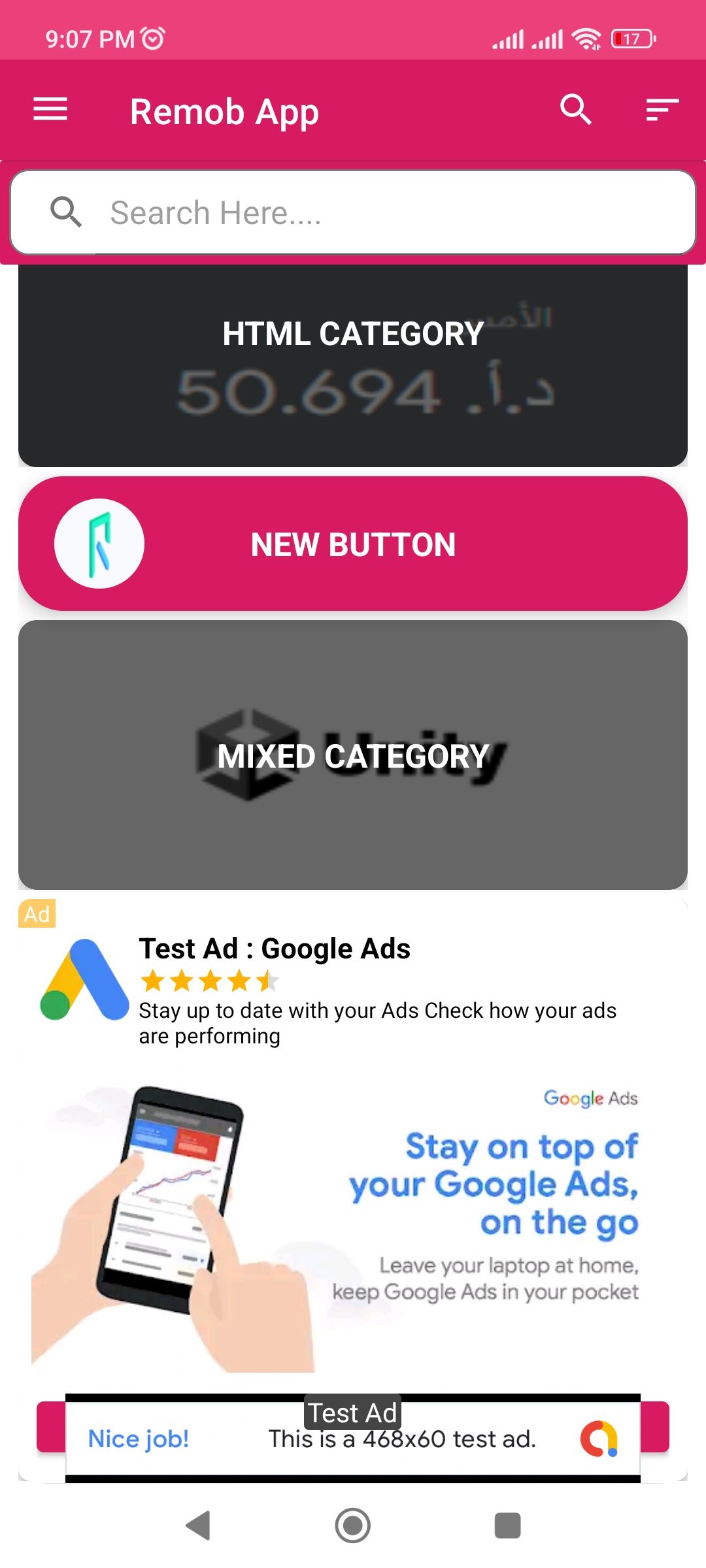Tap the search icon in app bar
706x1568 pixels.
576,109
